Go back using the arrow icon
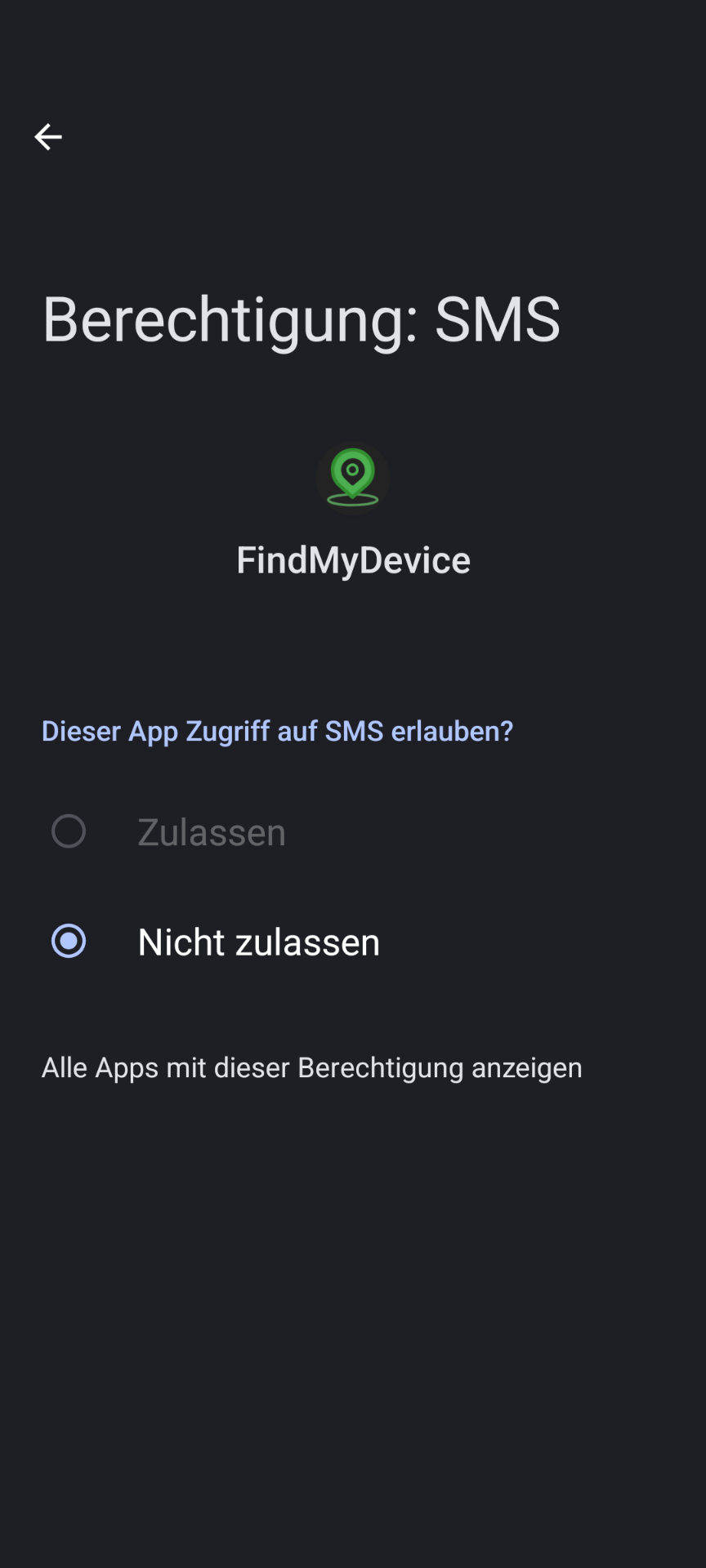 [x=48, y=136]
